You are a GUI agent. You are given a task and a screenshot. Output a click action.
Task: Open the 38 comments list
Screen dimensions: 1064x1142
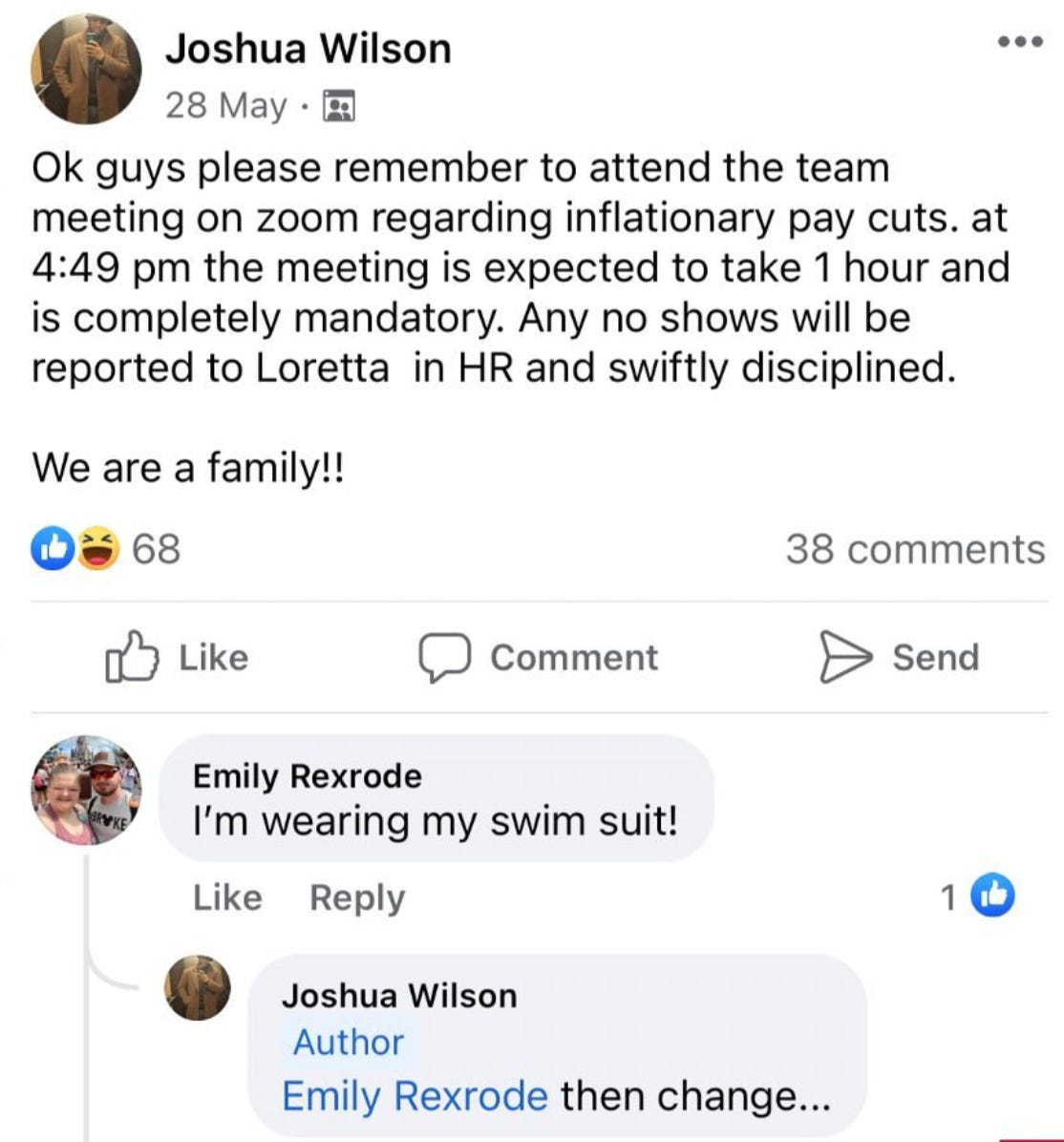pos(914,549)
